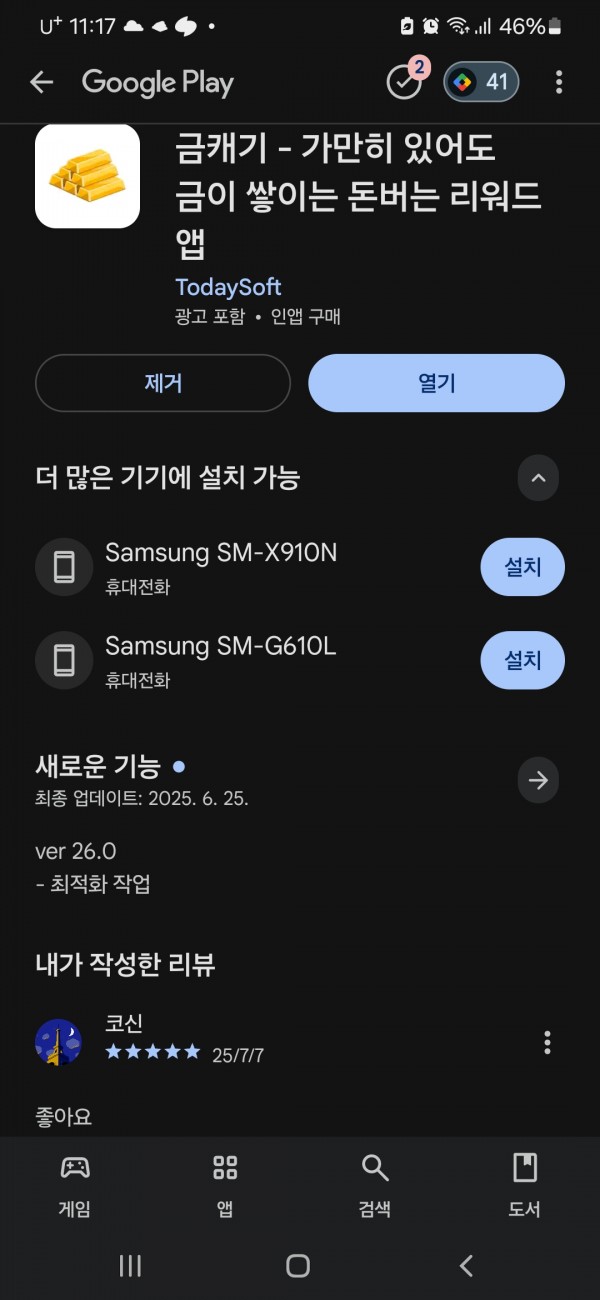Install on Samsung SM-G610L
The width and height of the screenshot is (600, 1300).
pyautogui.click(x=522, y=660)
